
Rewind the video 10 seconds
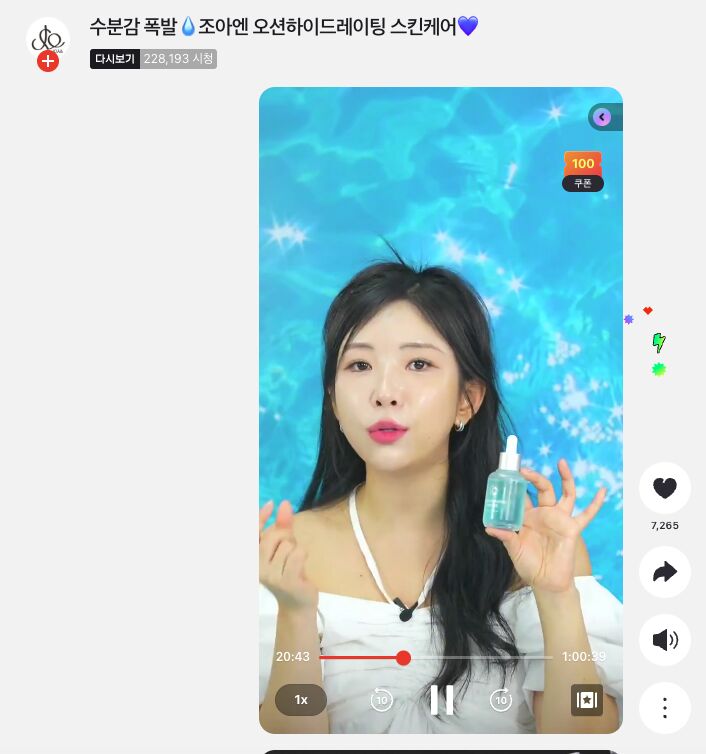tap(381, 700)
